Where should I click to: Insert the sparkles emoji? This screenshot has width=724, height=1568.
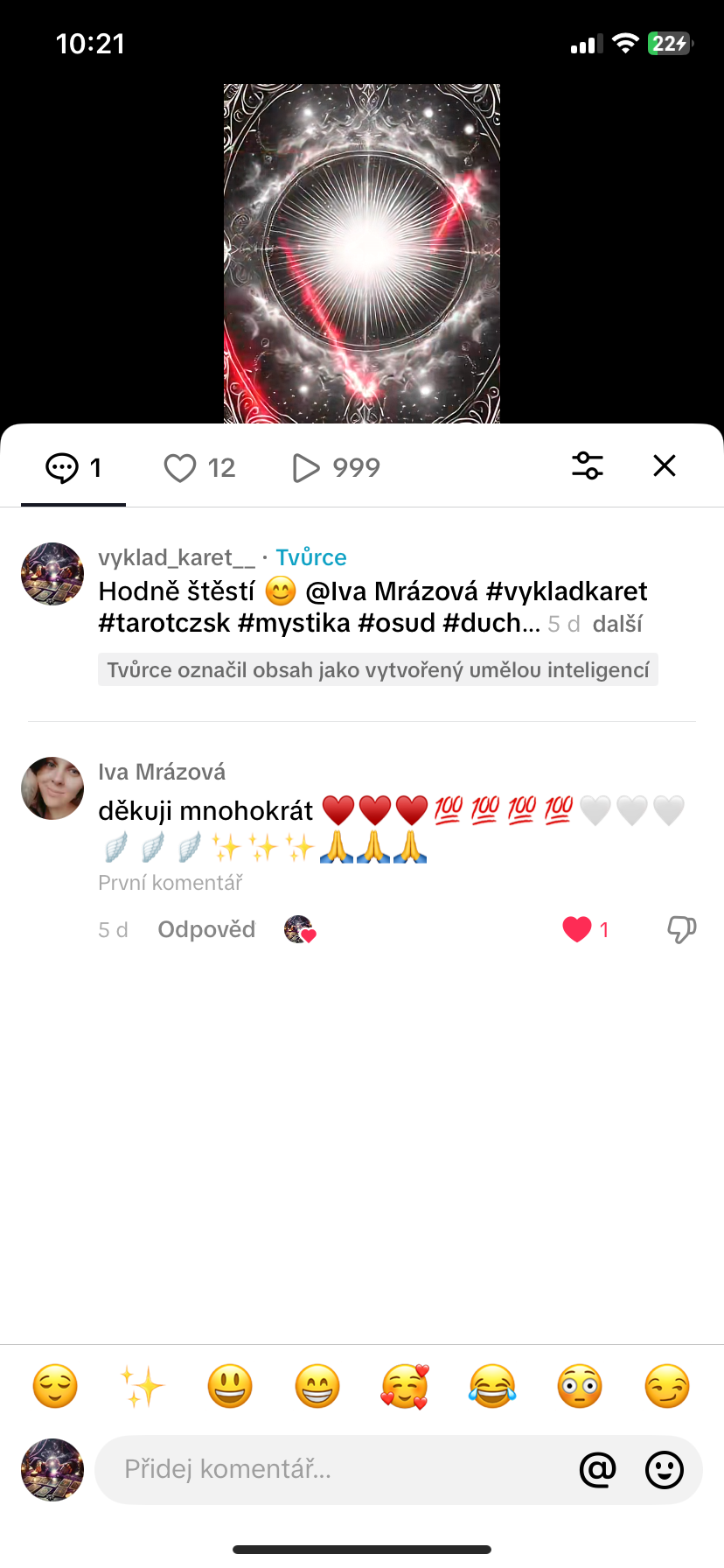[x=143, y=1386]
